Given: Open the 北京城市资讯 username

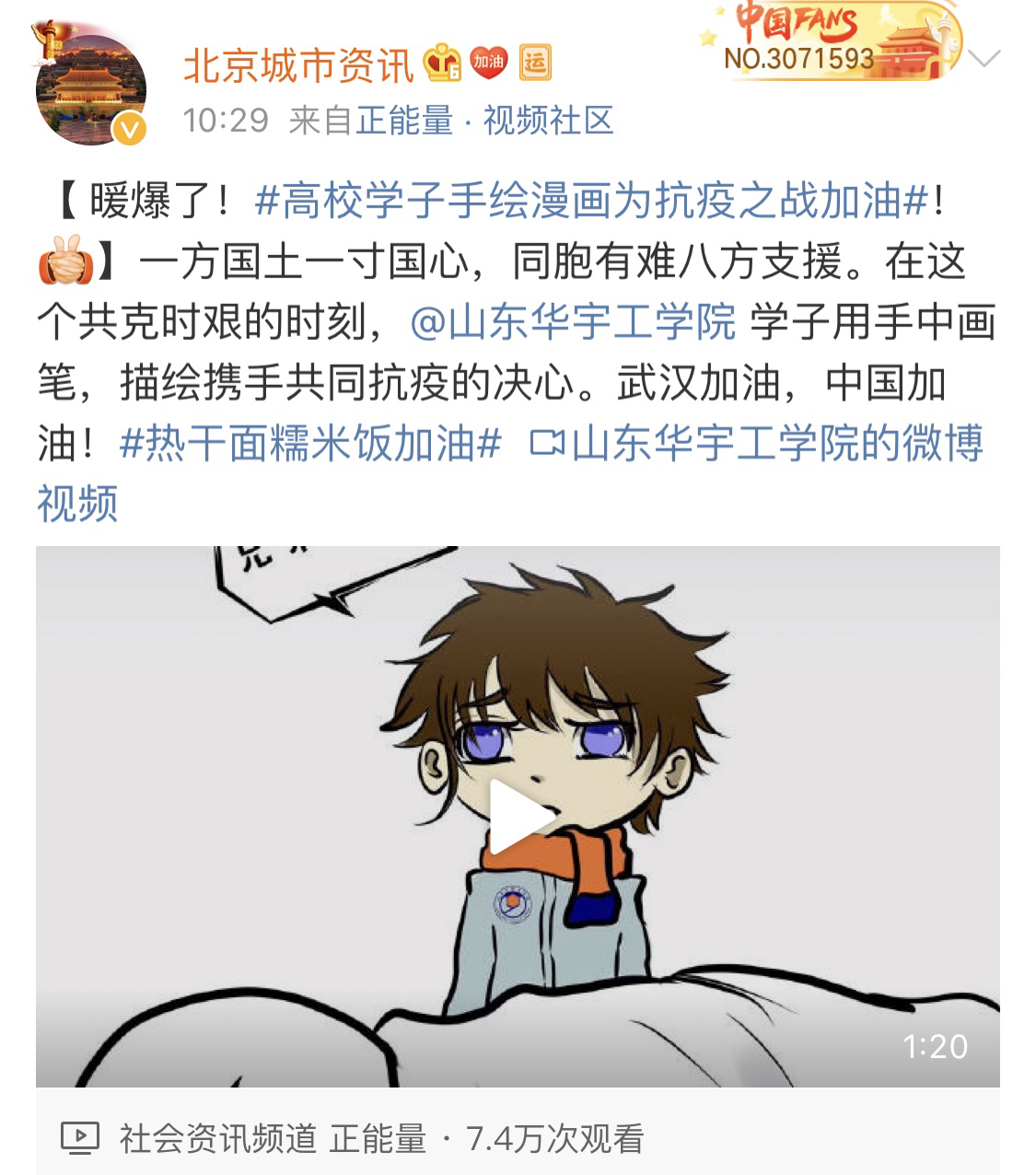Looking at the screenshot, I should pos(298,64).
